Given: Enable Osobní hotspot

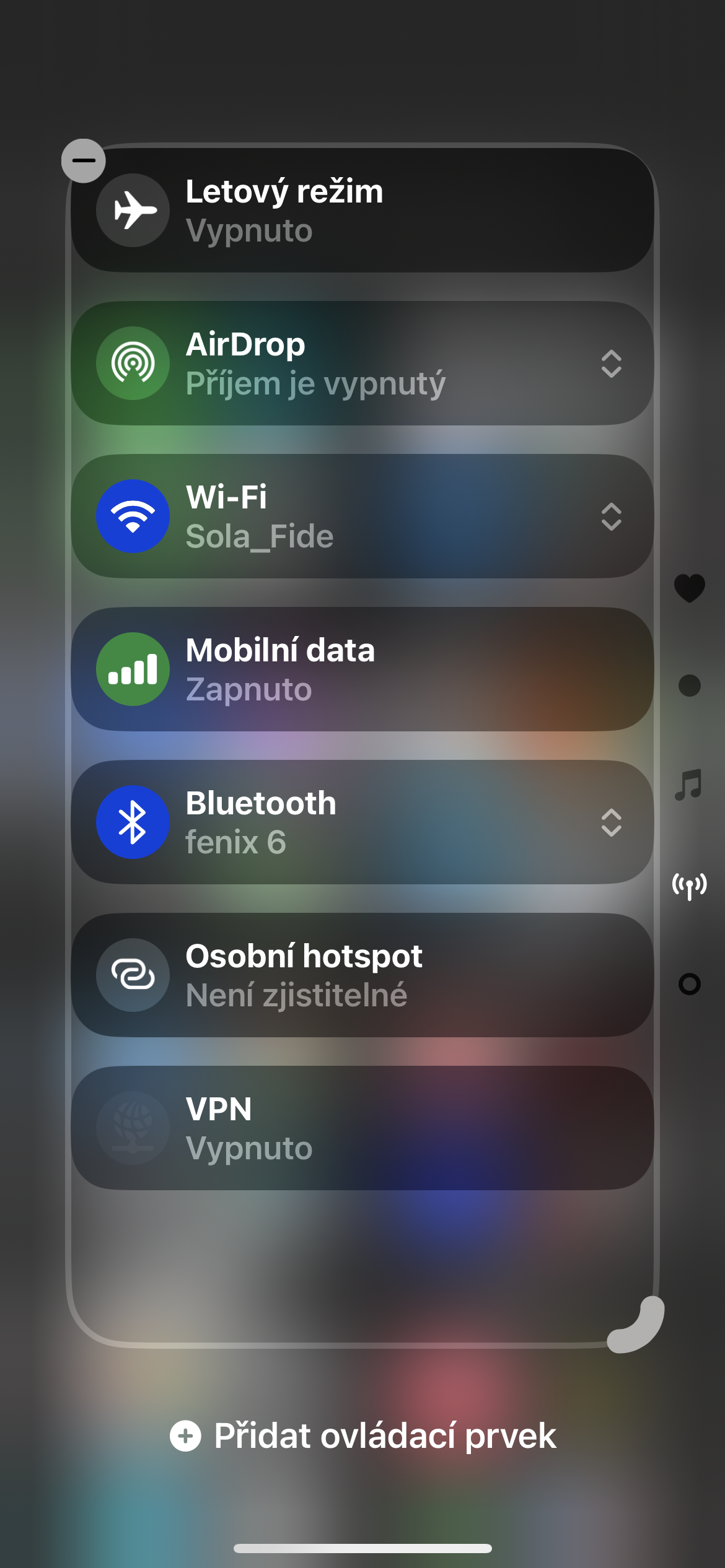Looking at the screenshot, I should click(133, 975).
